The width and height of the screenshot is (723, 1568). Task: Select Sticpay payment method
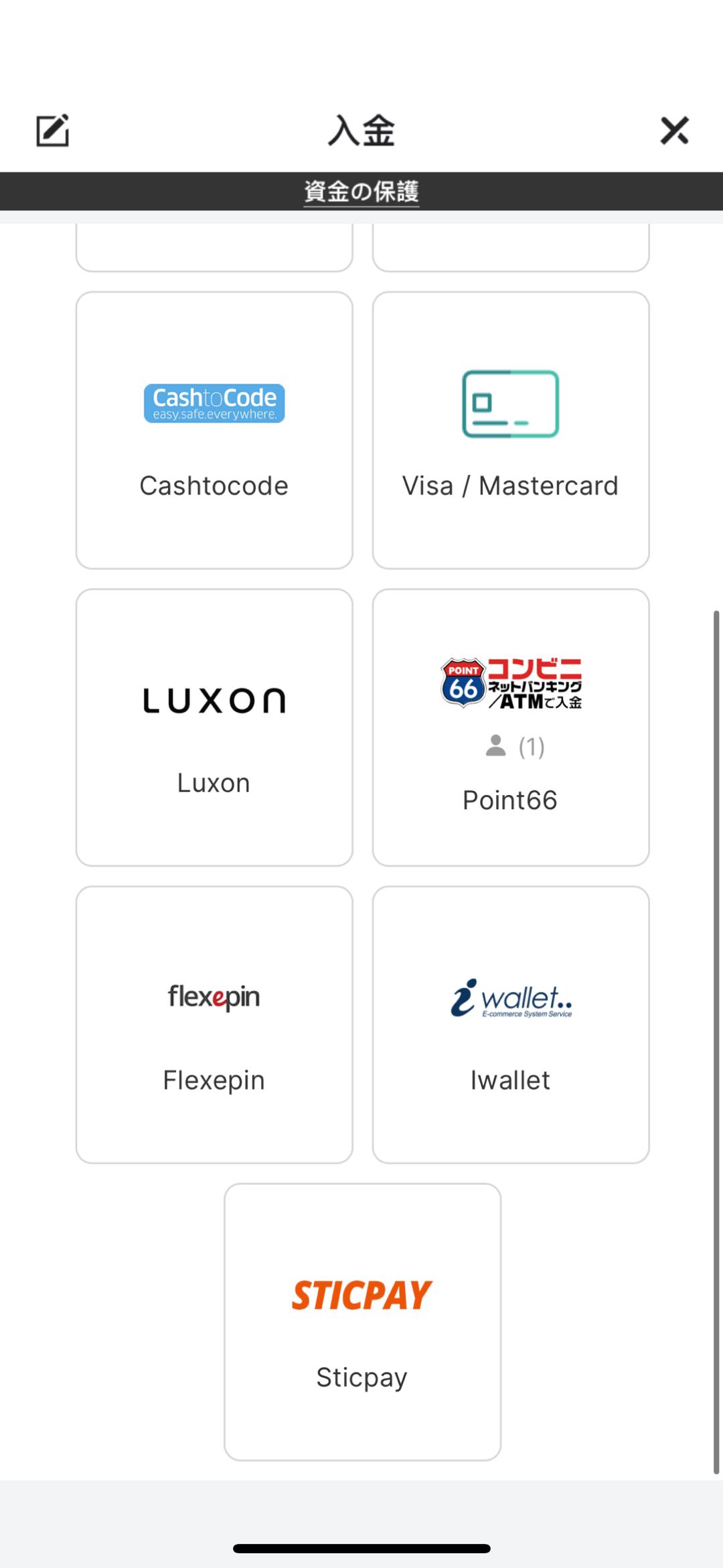pyautogui.click(x=362, y=1322)
